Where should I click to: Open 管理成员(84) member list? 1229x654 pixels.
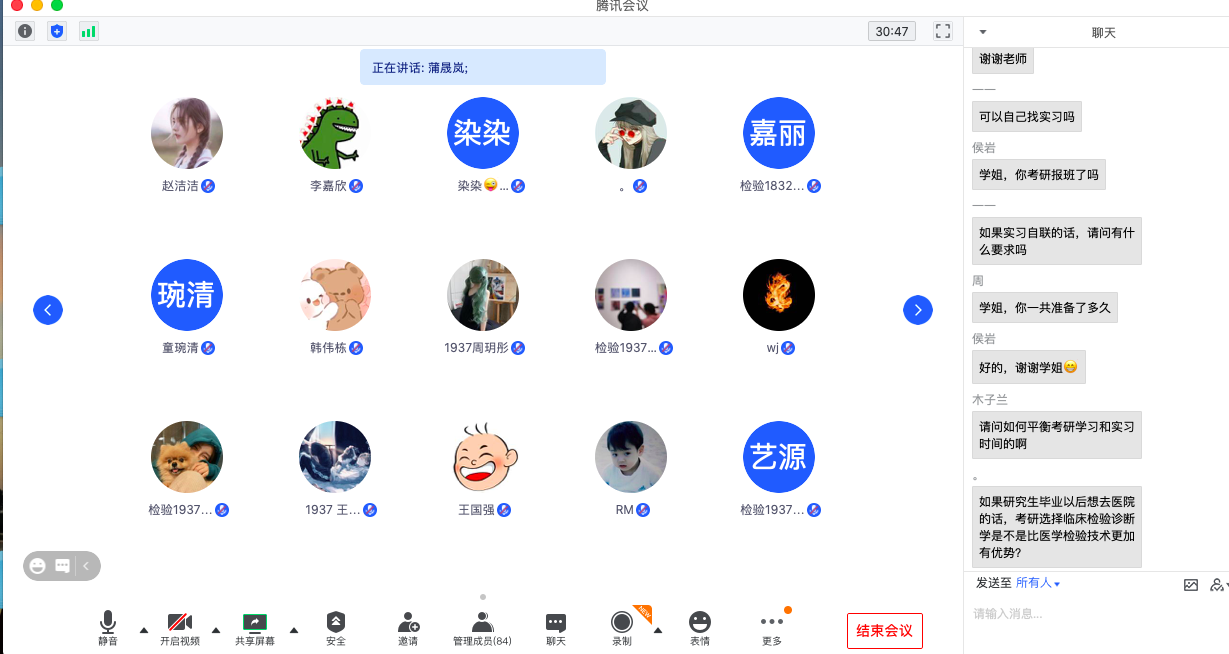pyautogui.click(x=482, y=628)
